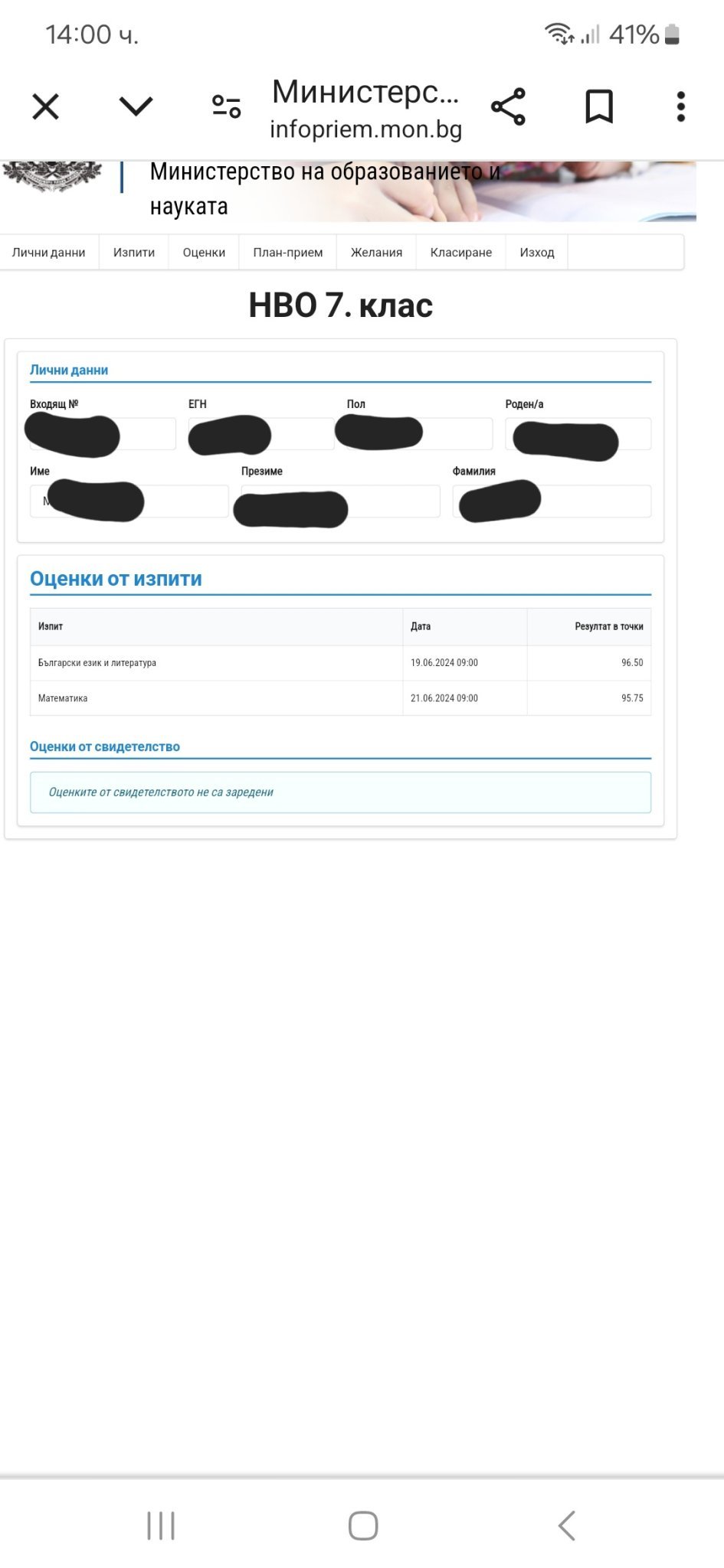This screenshot has height=1568, width=724.
Task: Go back with the system back button
Action: 566,1526
